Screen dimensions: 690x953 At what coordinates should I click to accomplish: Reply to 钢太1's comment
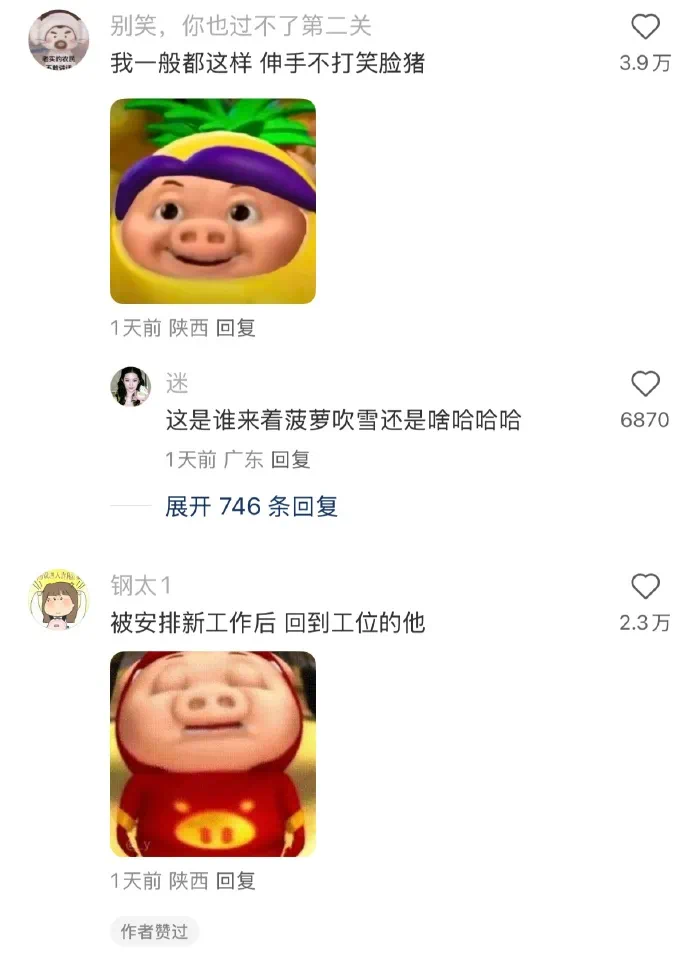[236, 881]
